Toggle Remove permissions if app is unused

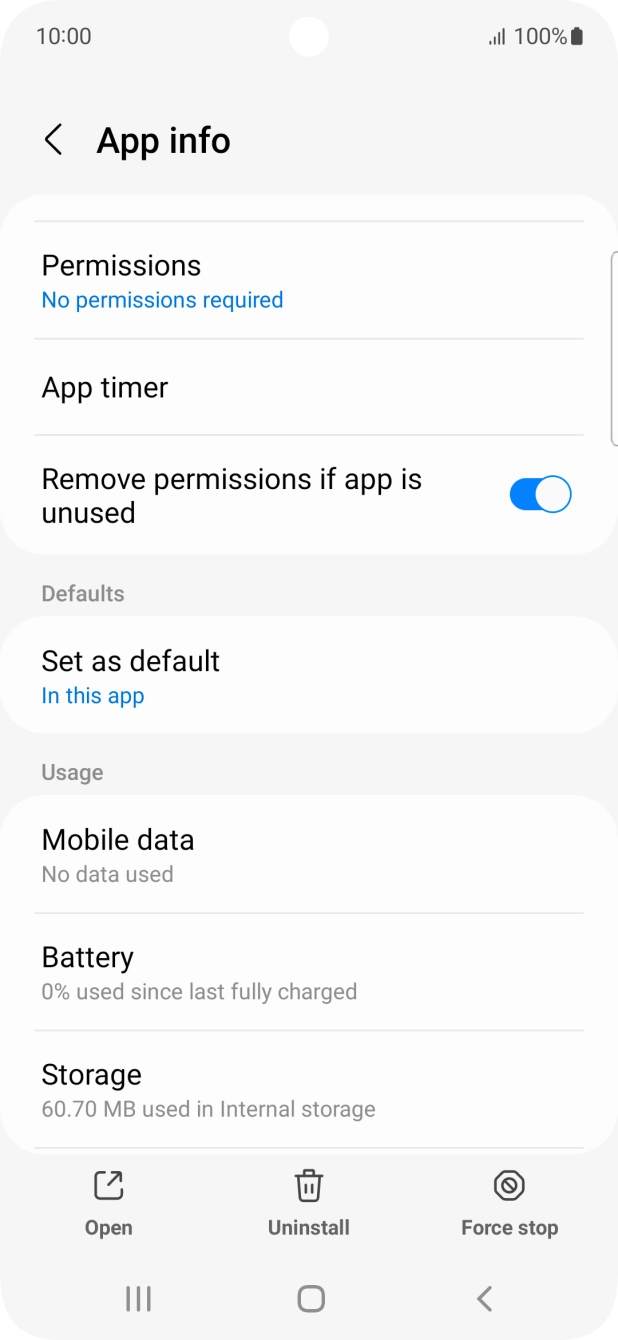[x=539, y=495]
